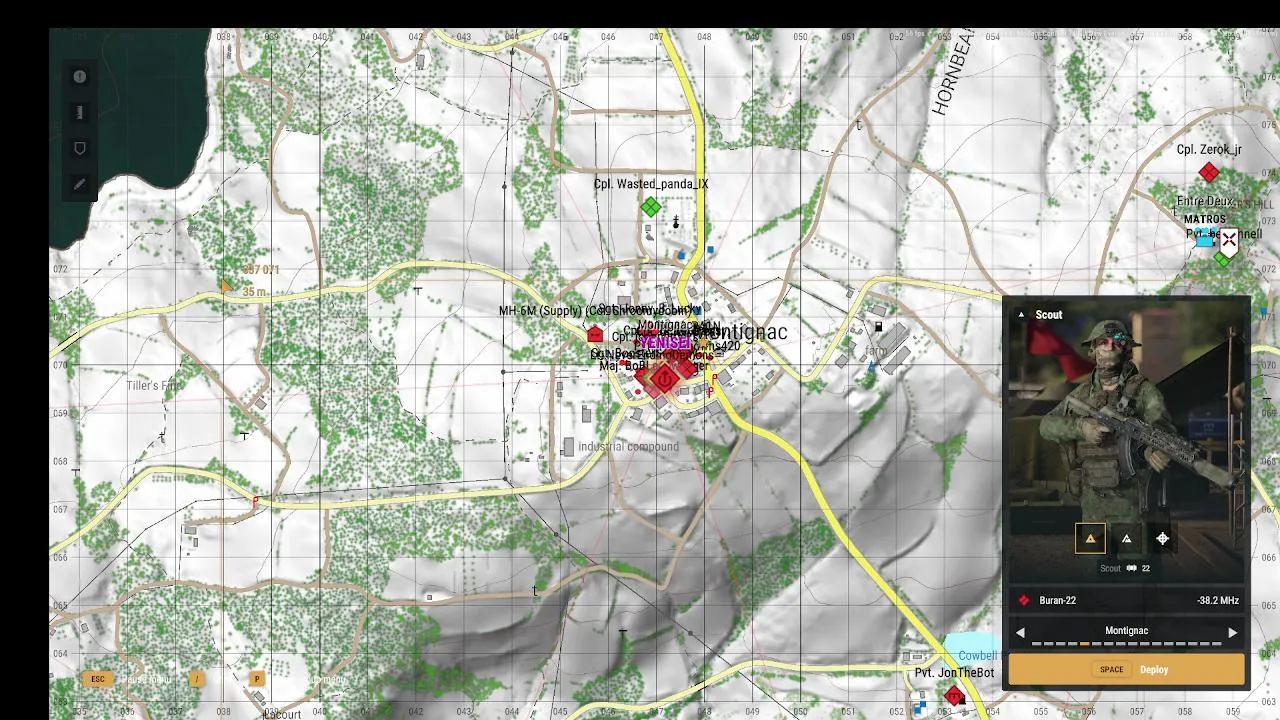Select Cpl. Wasted_panda_IX green marker
Image resolution: width=1280 pixels, height=720 pixels.
pyautogui.click(x=651, y=207)
